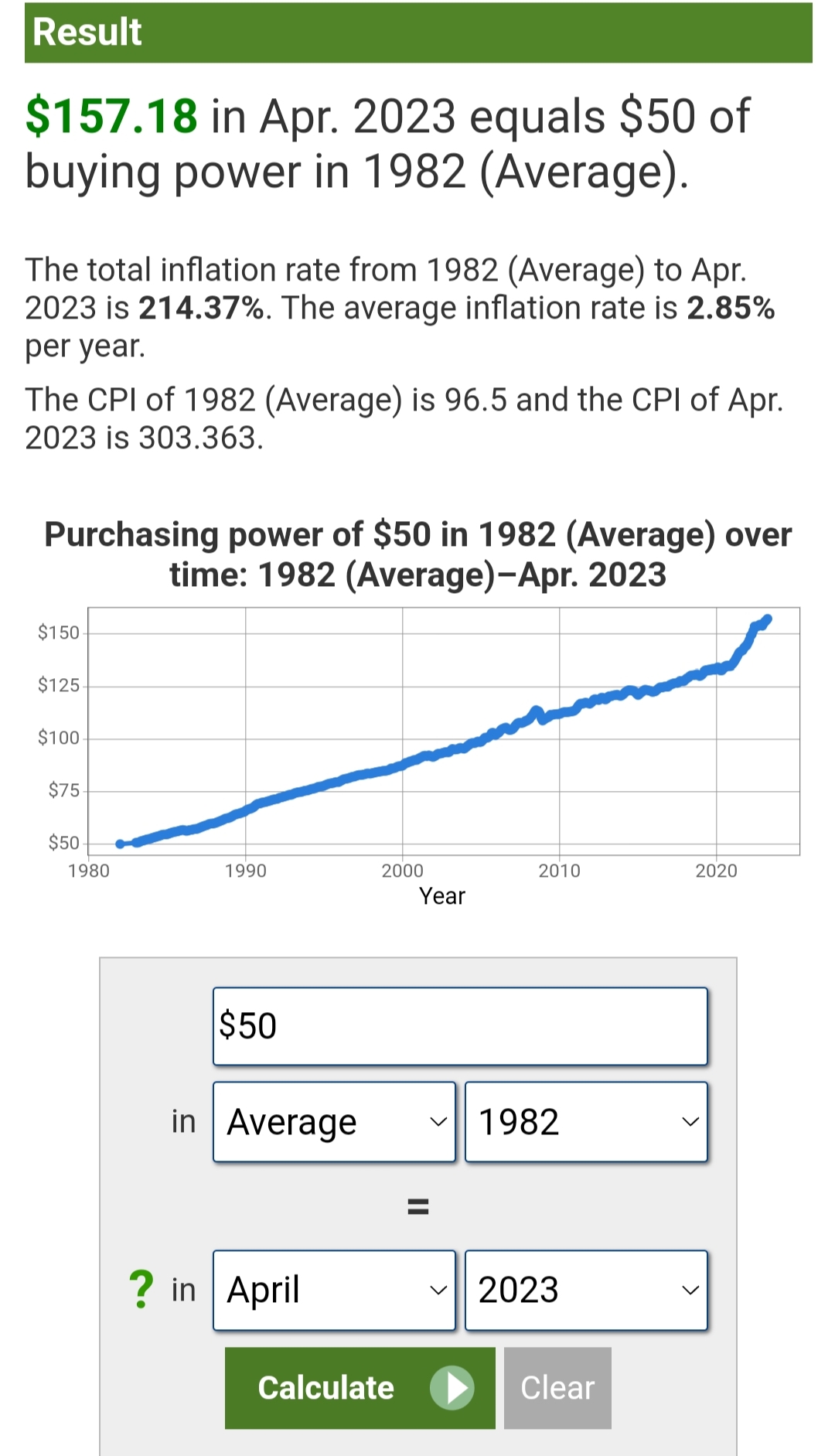Open the 1982 year dropdown
The width and height of the screenshot is (835, 1456).
click(586, 1122)
